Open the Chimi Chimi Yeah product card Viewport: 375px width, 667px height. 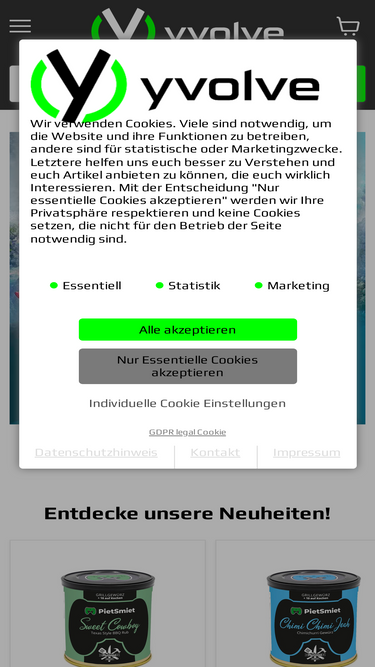295,604
